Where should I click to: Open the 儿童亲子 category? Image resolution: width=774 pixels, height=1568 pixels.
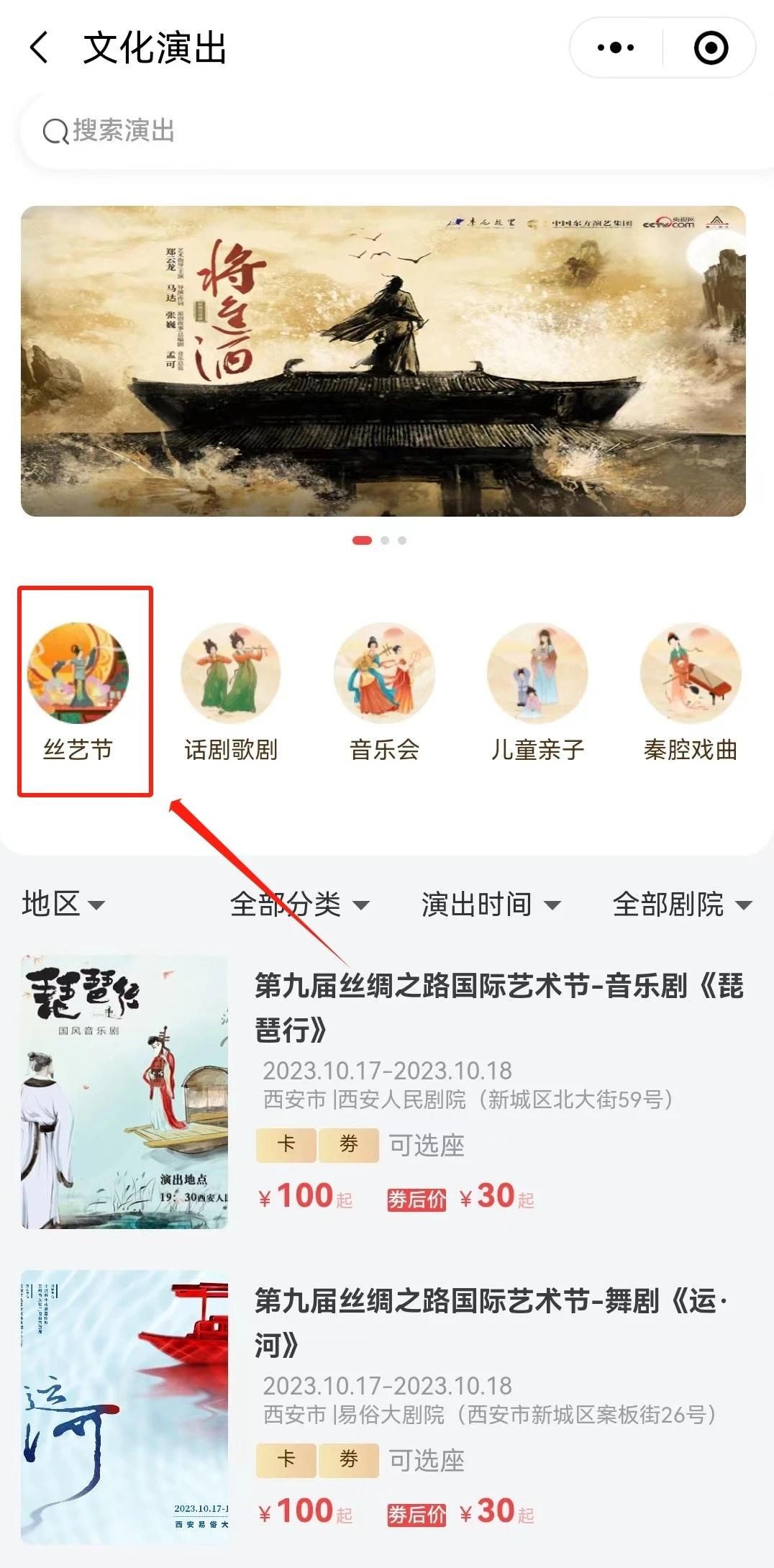coord(537,691)
